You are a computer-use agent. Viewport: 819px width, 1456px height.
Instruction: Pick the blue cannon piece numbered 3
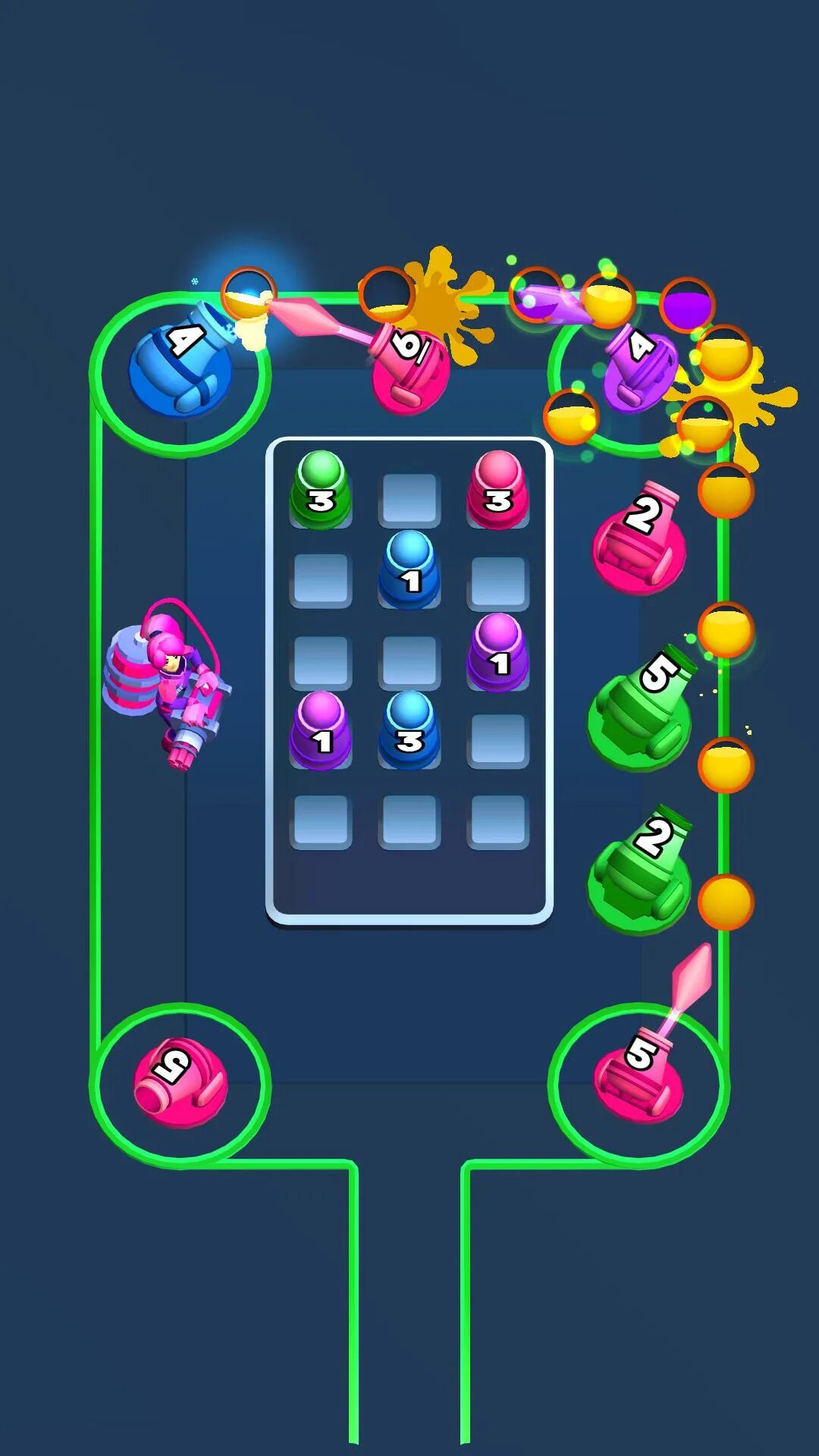(409, 730)
